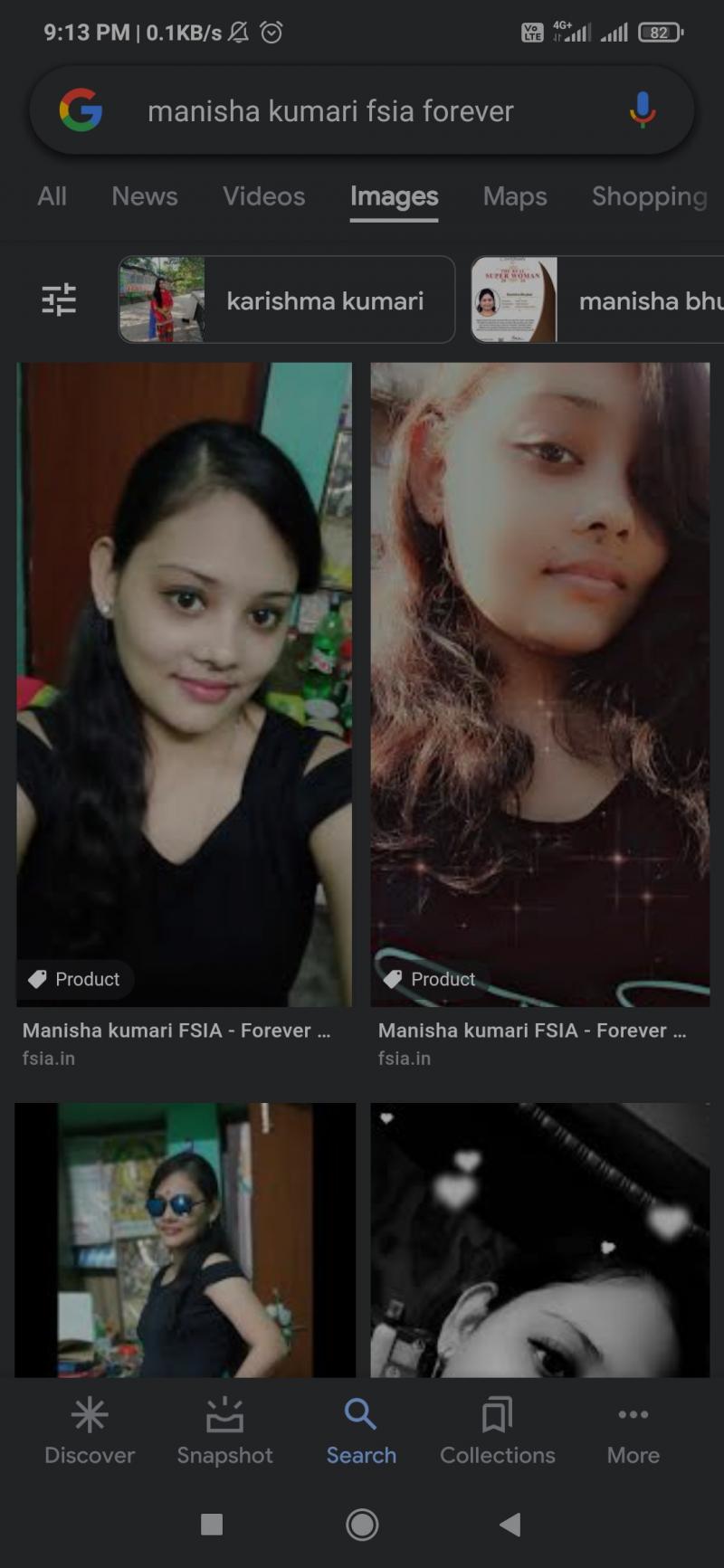Tap the system home button
Viewport: 724px width, 1568px height.
coord(362,1525)
